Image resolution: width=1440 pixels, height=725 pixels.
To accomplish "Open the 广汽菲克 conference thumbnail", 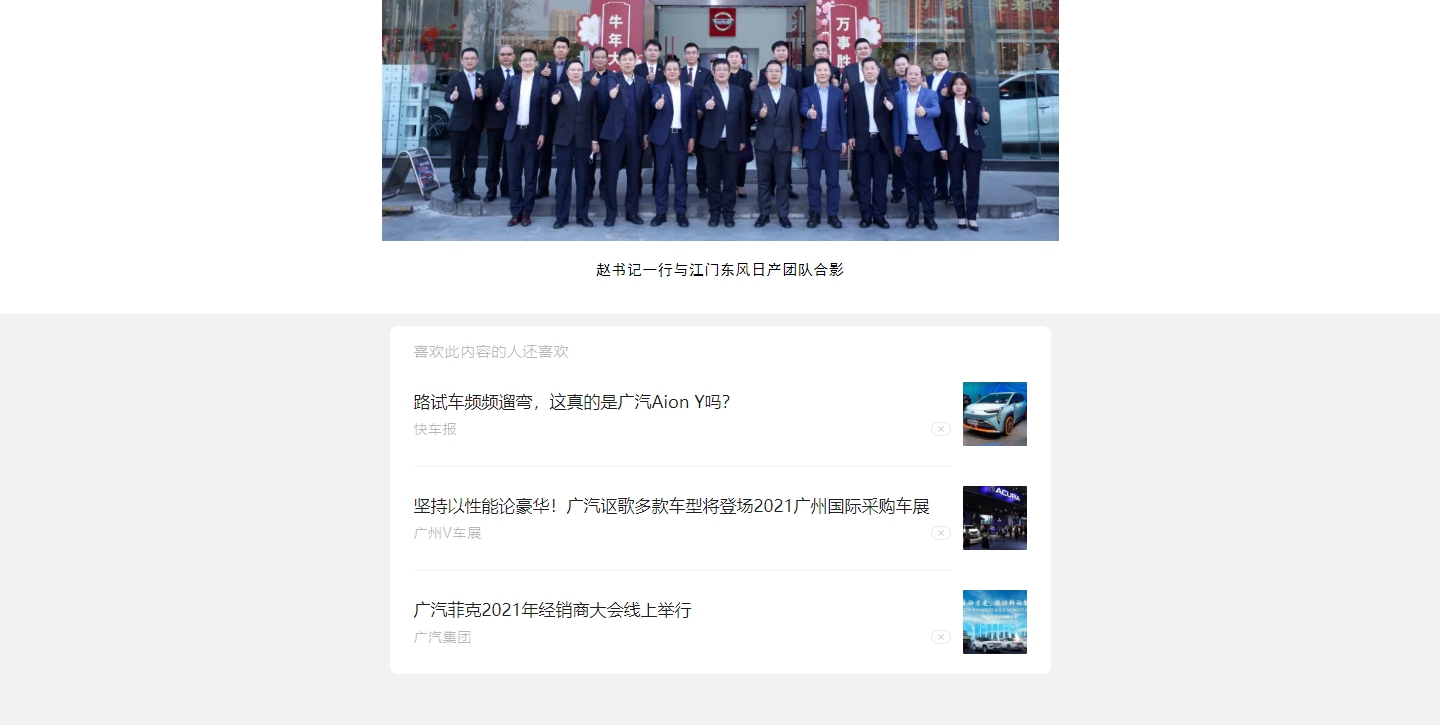I will 994,622.
